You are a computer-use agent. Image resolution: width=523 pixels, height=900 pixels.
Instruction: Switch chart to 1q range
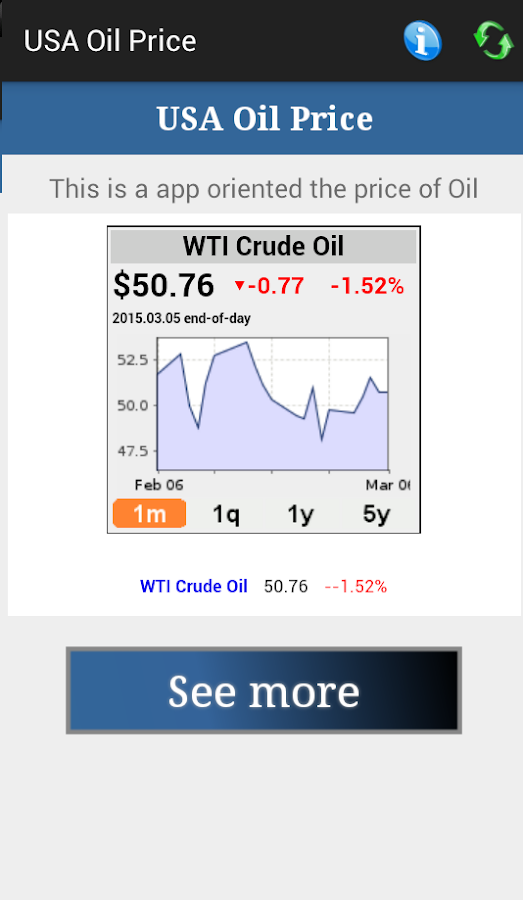[226, 514]
